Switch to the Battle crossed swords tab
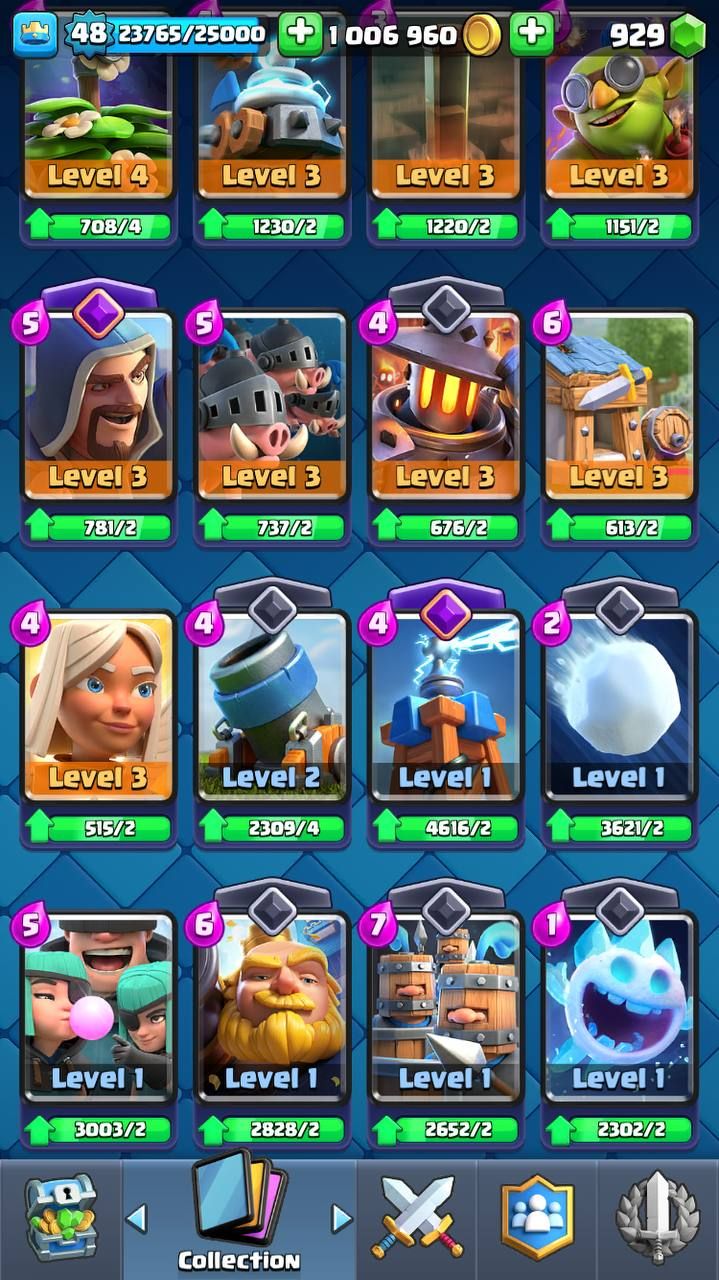The width and height of the screenshot is (719, 1280). pos(417,1219)
